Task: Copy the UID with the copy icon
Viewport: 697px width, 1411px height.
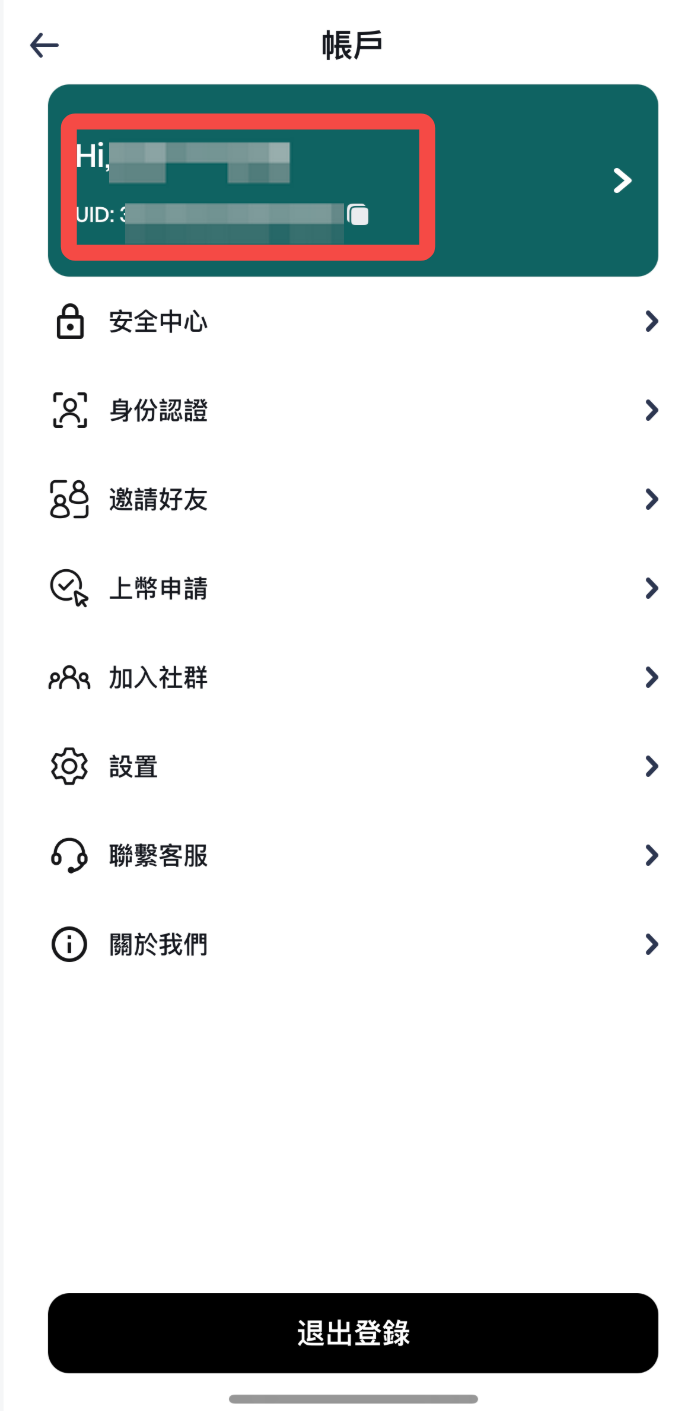Action: [359, 214]
